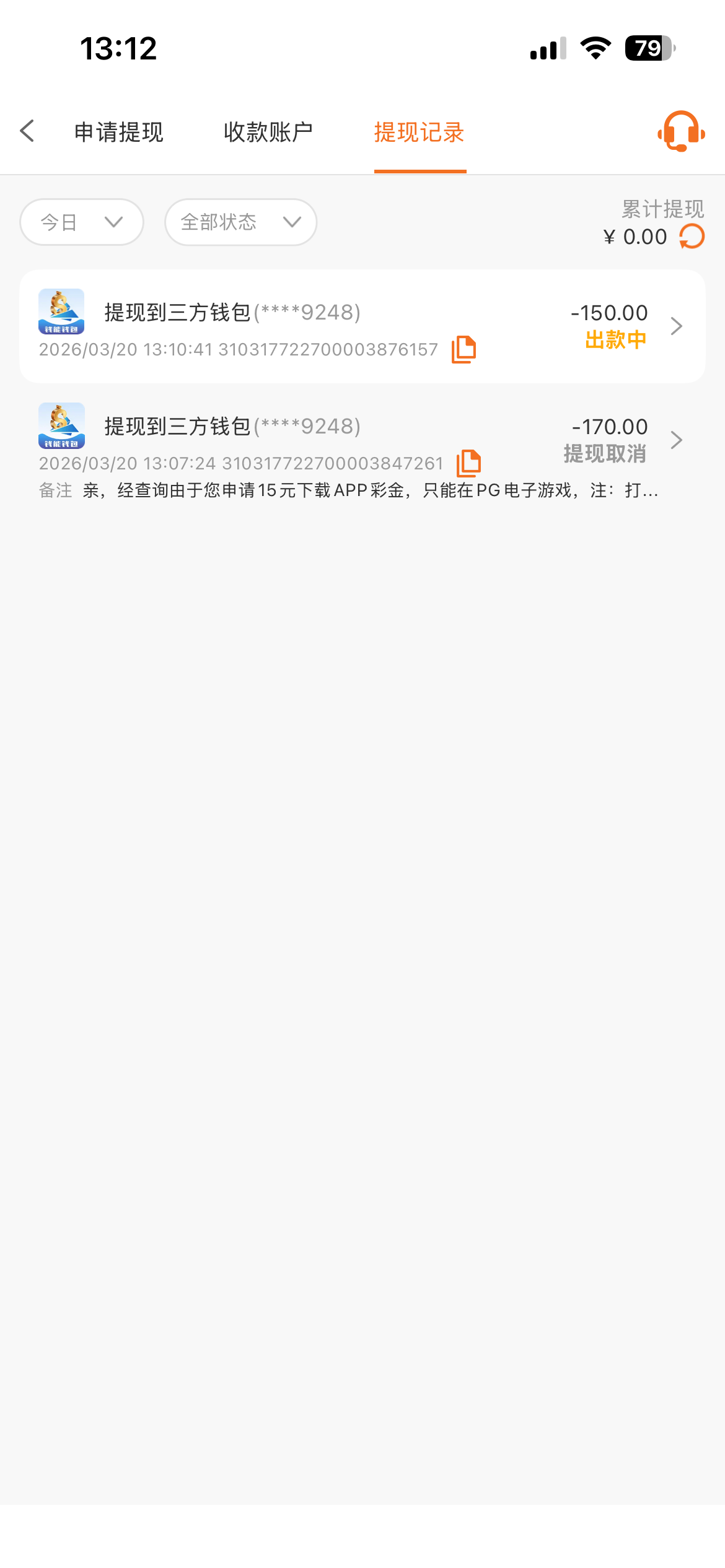Image resolution: width=725 pixels, height=1568 pixels.
Task: Go back using the top-left arrow
Action: coord(27,131)
